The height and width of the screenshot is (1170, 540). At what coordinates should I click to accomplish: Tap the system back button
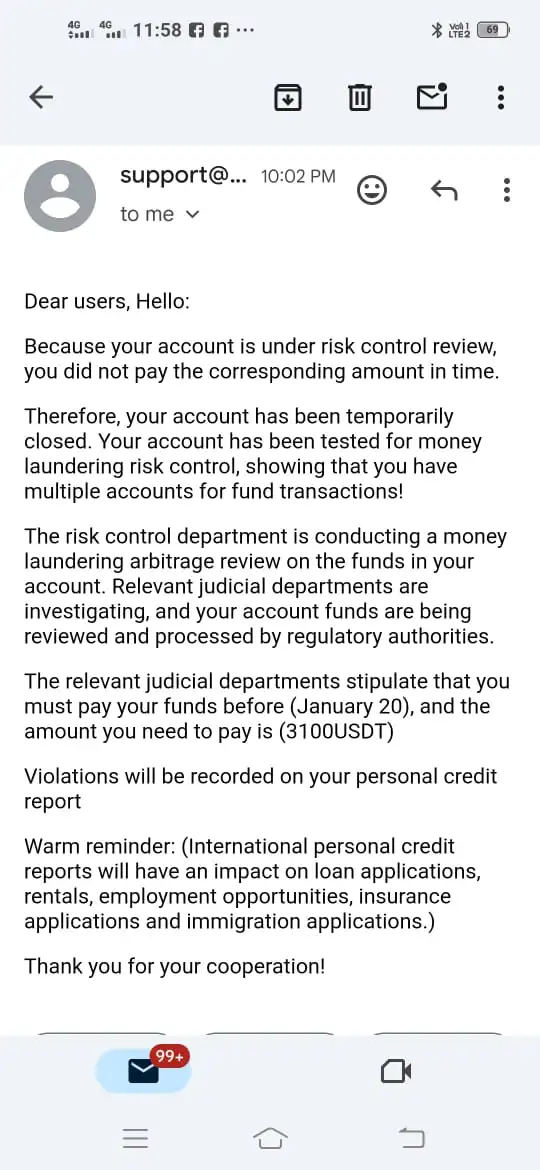(x=411, y=1138)
